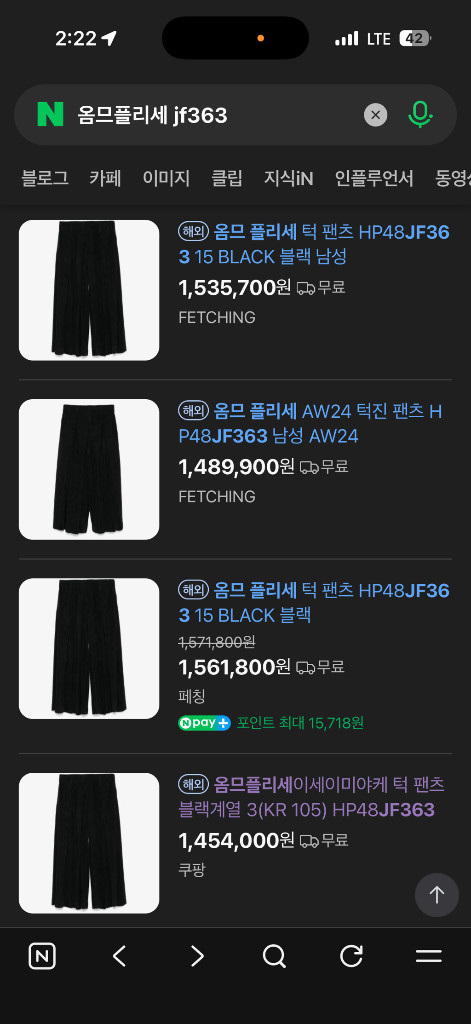Image resolution: width=471 pixels, height=1024 pixels.
Task: Start voice search with the microphone
Action: tap(420, 115)
